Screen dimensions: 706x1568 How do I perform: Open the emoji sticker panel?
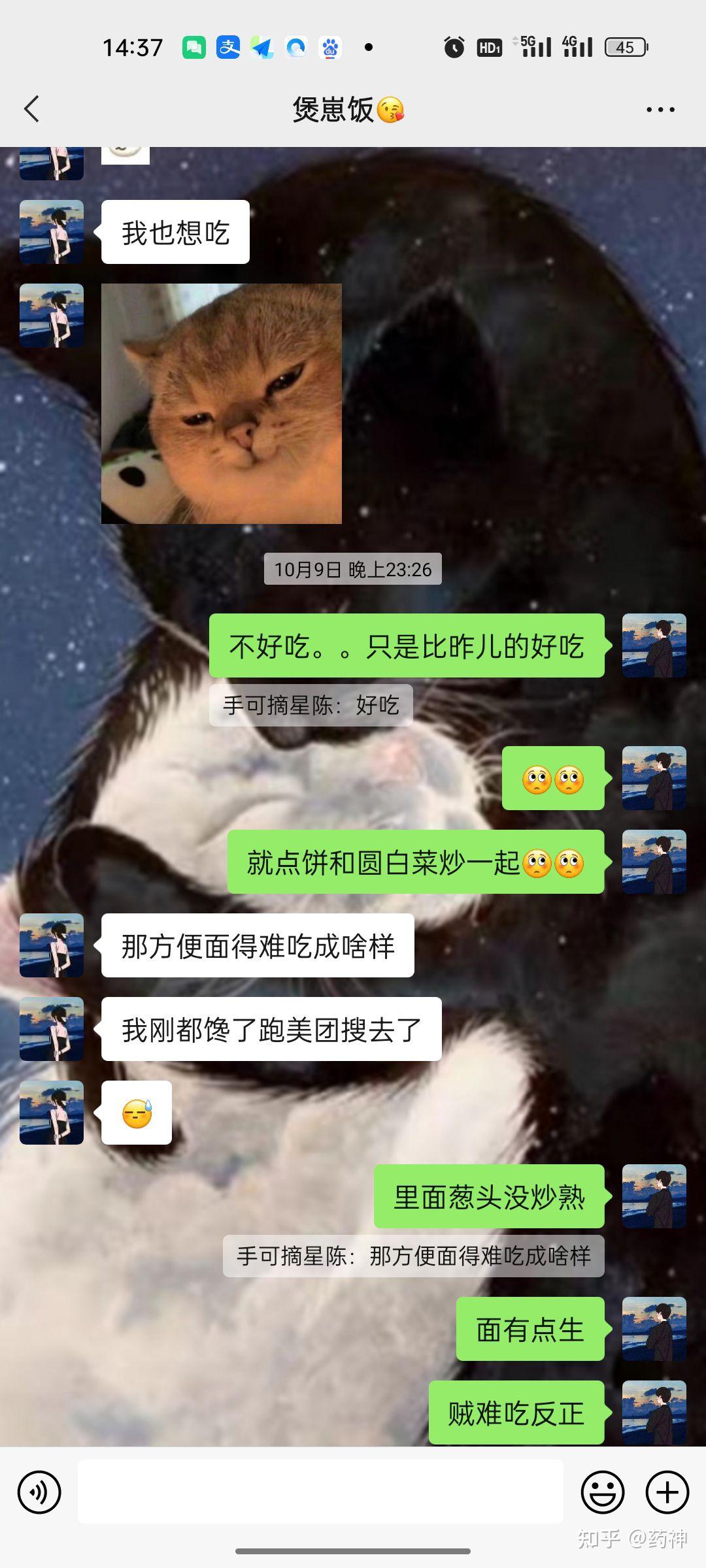(602, 1492)
